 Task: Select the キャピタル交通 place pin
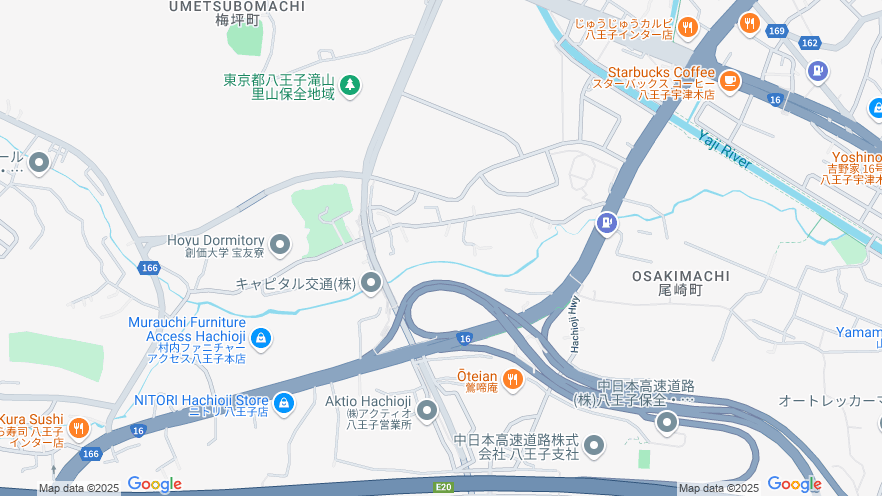coord(372,284)
